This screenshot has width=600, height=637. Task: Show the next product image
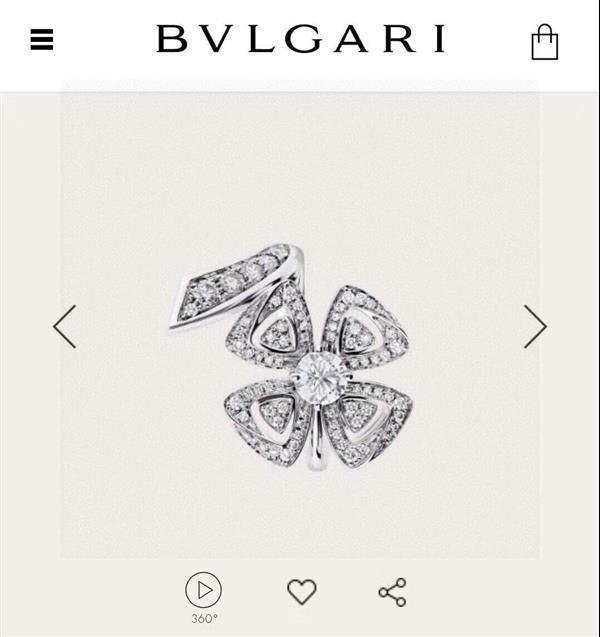point(535,327)
